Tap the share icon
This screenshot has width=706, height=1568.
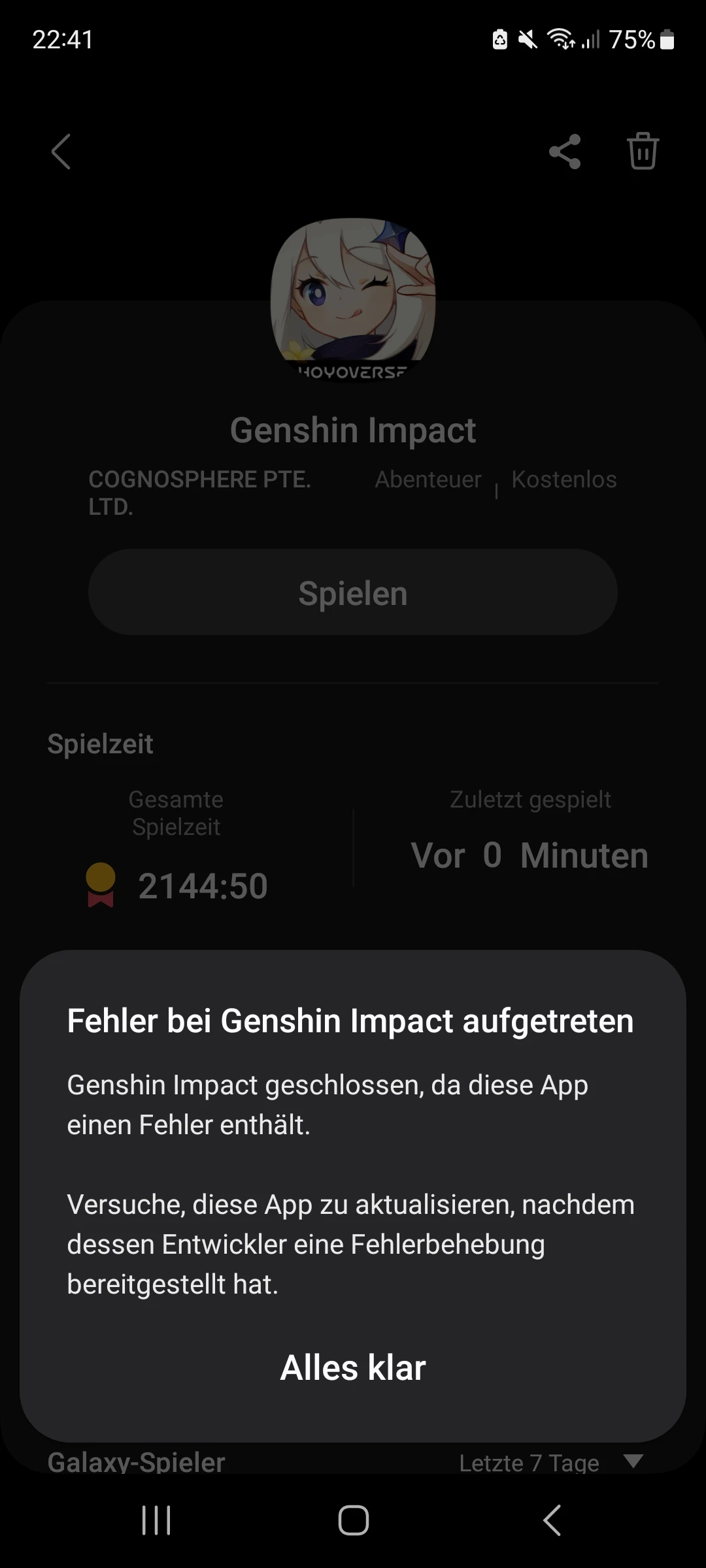(563, 152)
